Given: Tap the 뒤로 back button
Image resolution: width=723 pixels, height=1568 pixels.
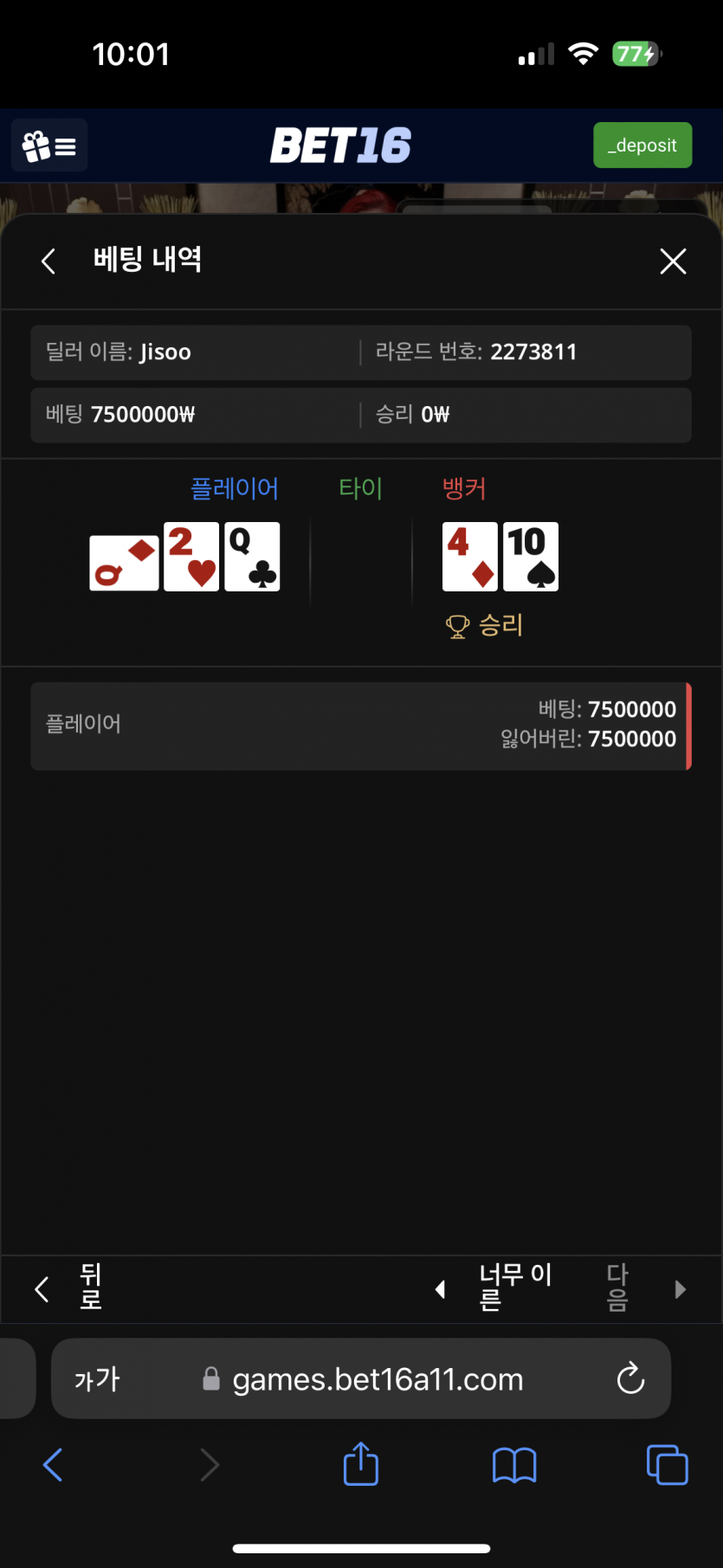Looking at the screenshot, I should pos(69,1288).
